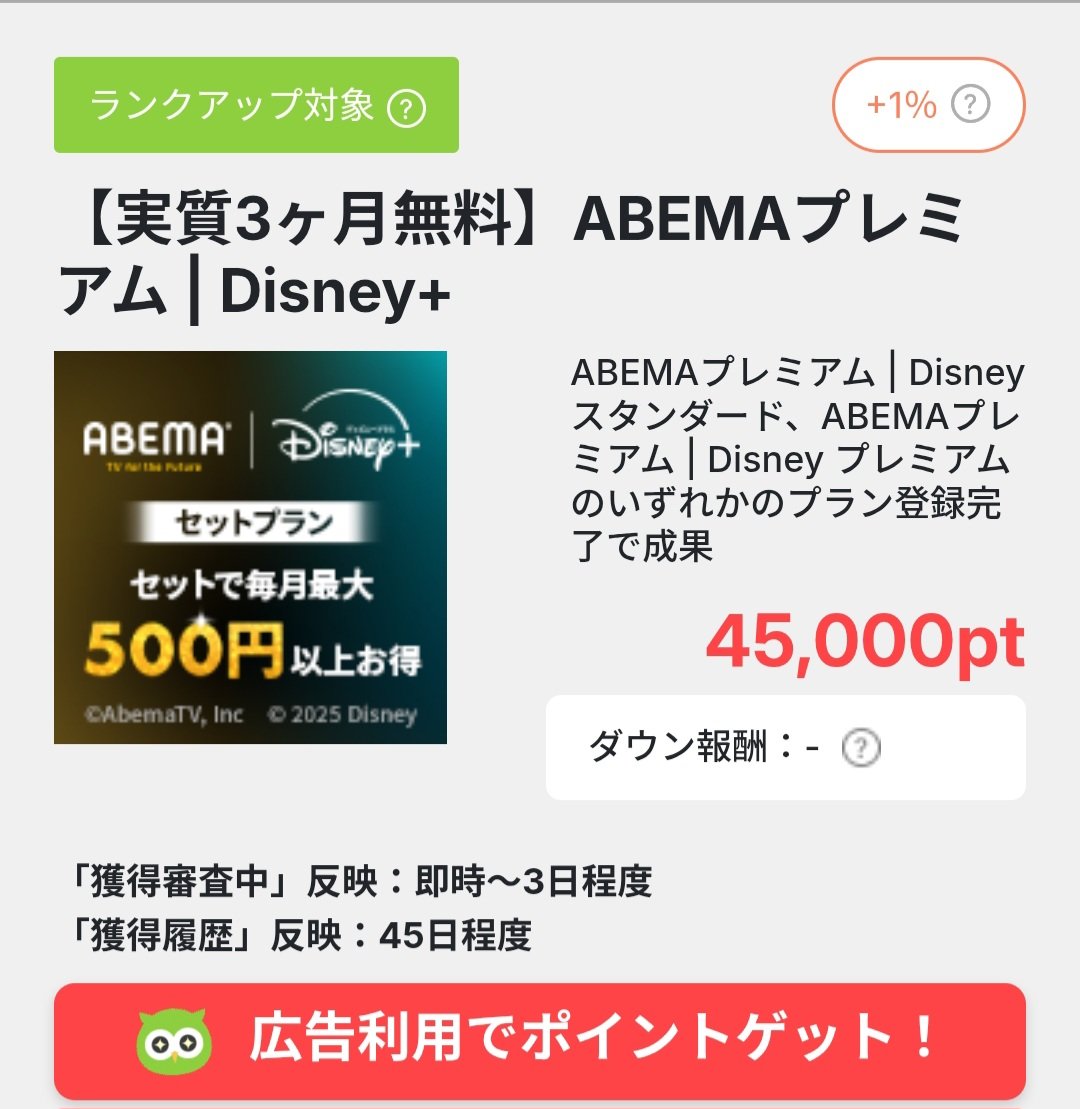Show help for ダウン報酬
The width and height of the screenshot is (1080, 1109).
[861, 748]
